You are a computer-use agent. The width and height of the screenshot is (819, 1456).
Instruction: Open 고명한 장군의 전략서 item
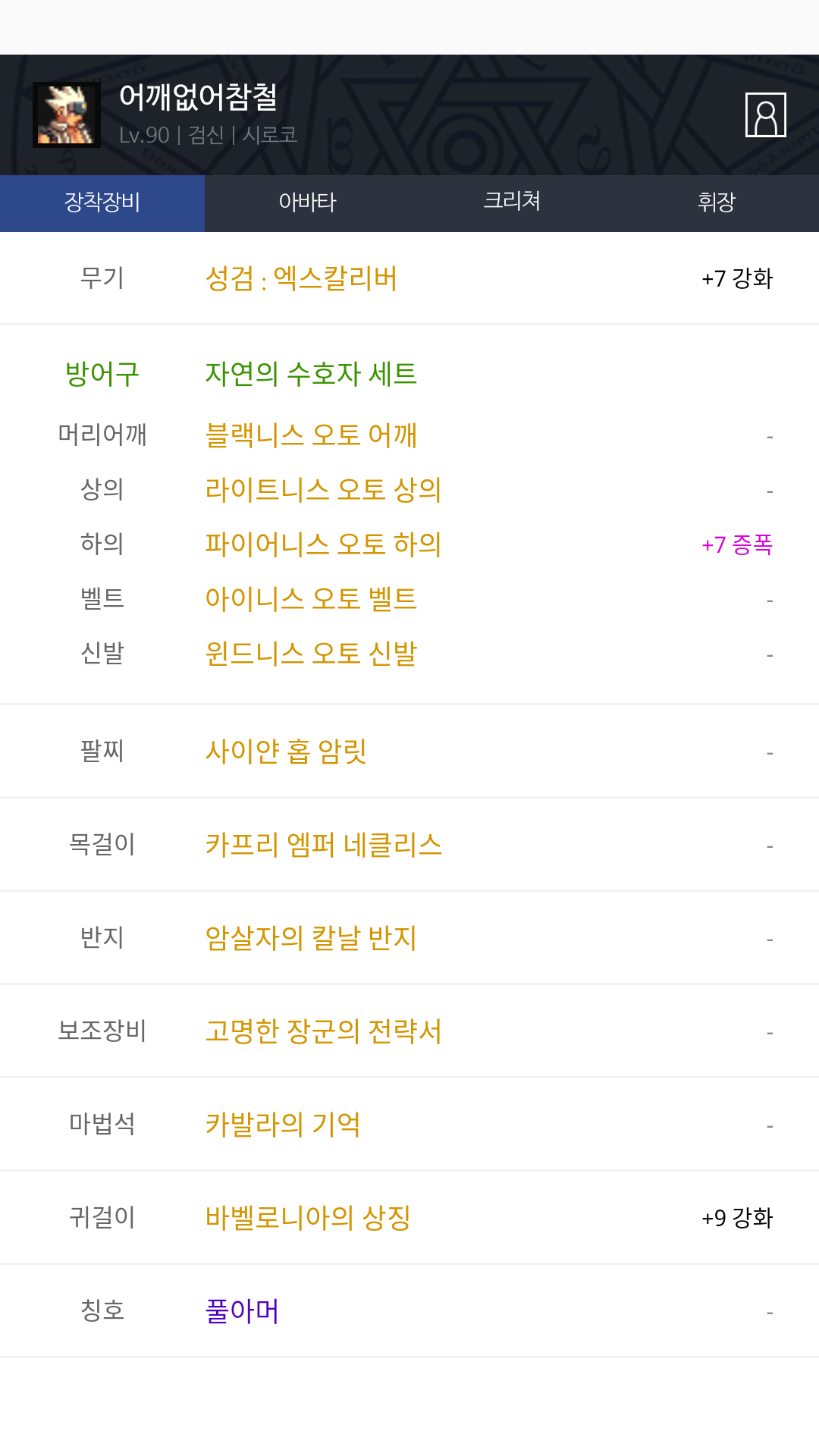(x=323, y=1031)
